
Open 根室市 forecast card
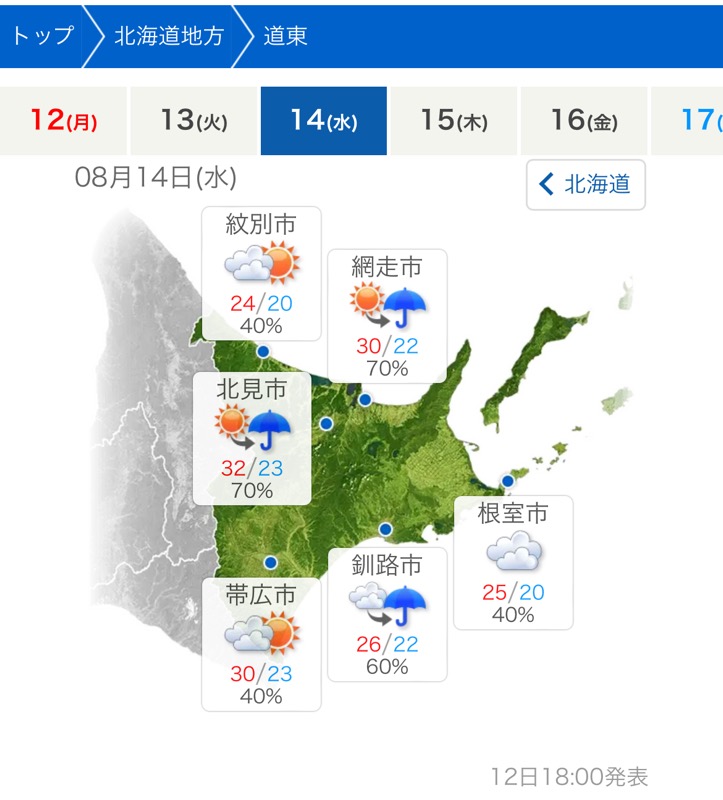point(513,562)
